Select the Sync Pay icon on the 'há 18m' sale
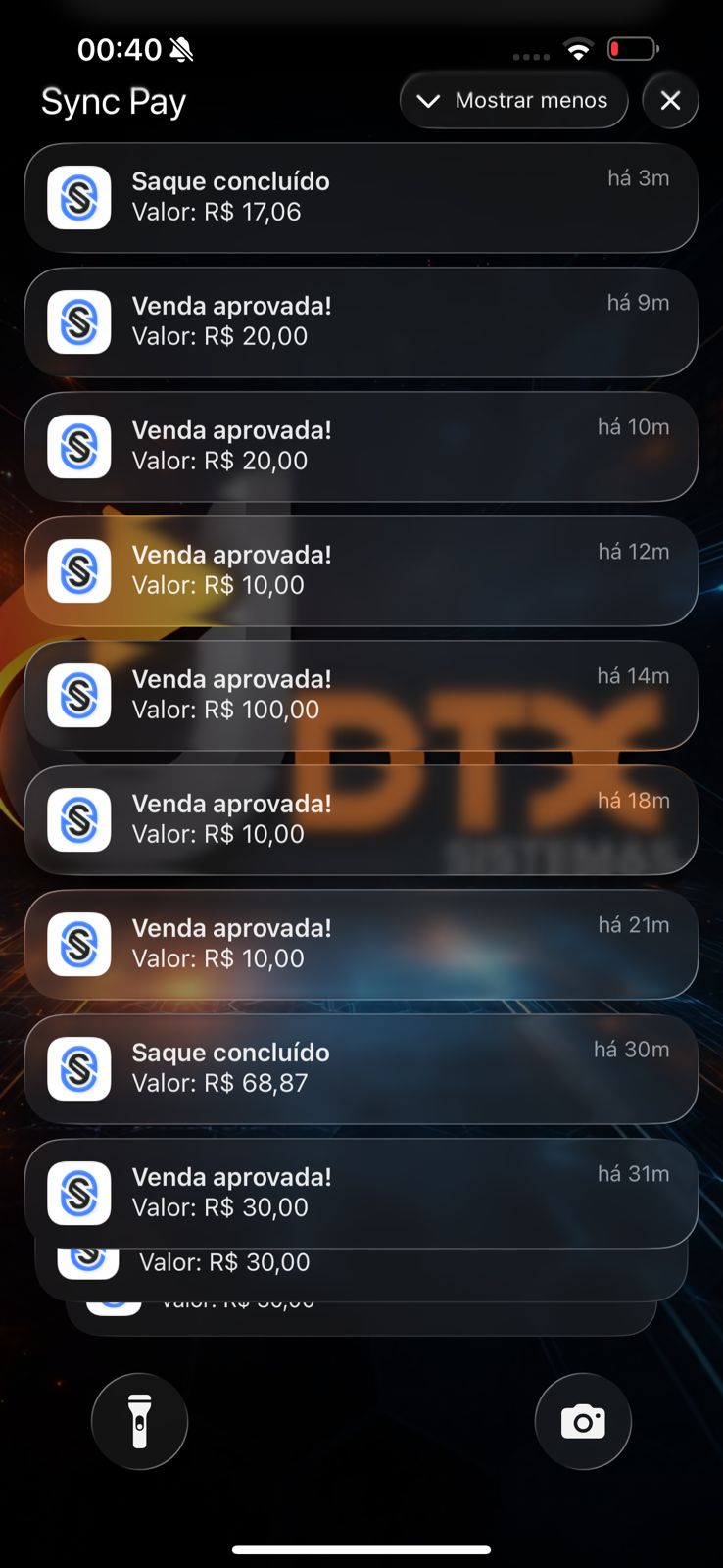This screenshot has width=723, height=1568. [x=78, y=820]
